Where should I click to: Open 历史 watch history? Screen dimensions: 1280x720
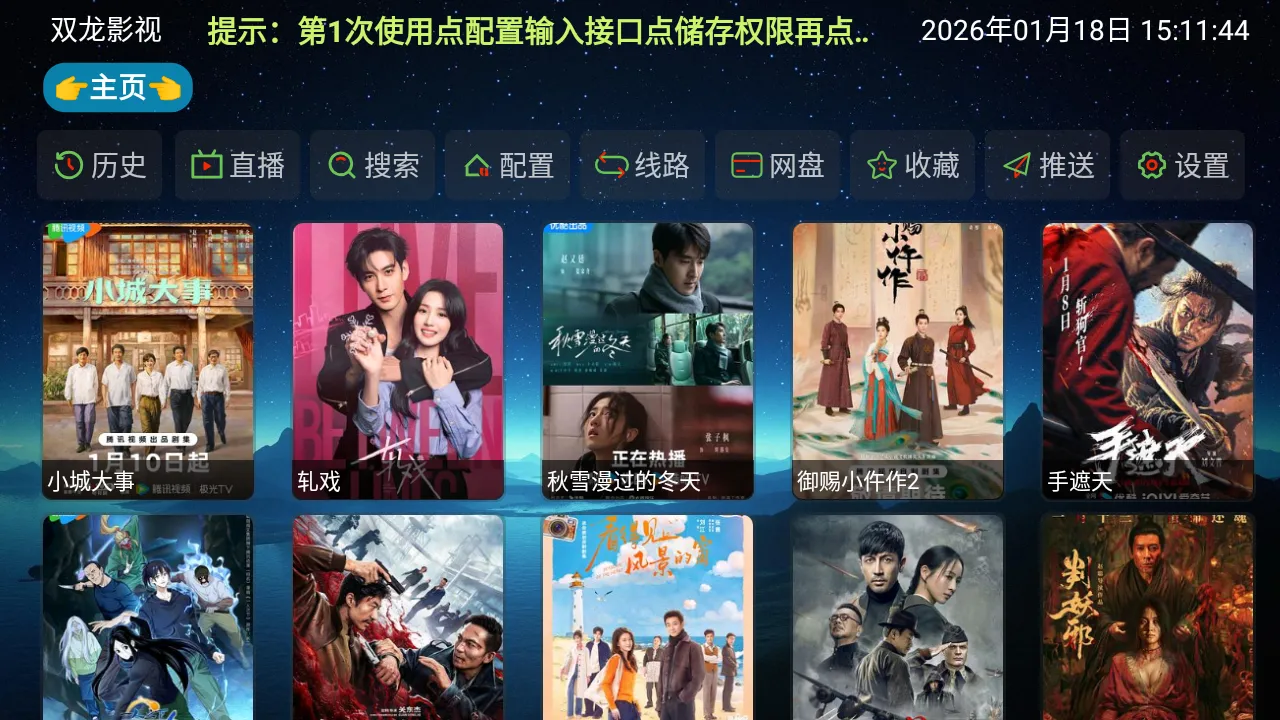click(x=100, y=165)
